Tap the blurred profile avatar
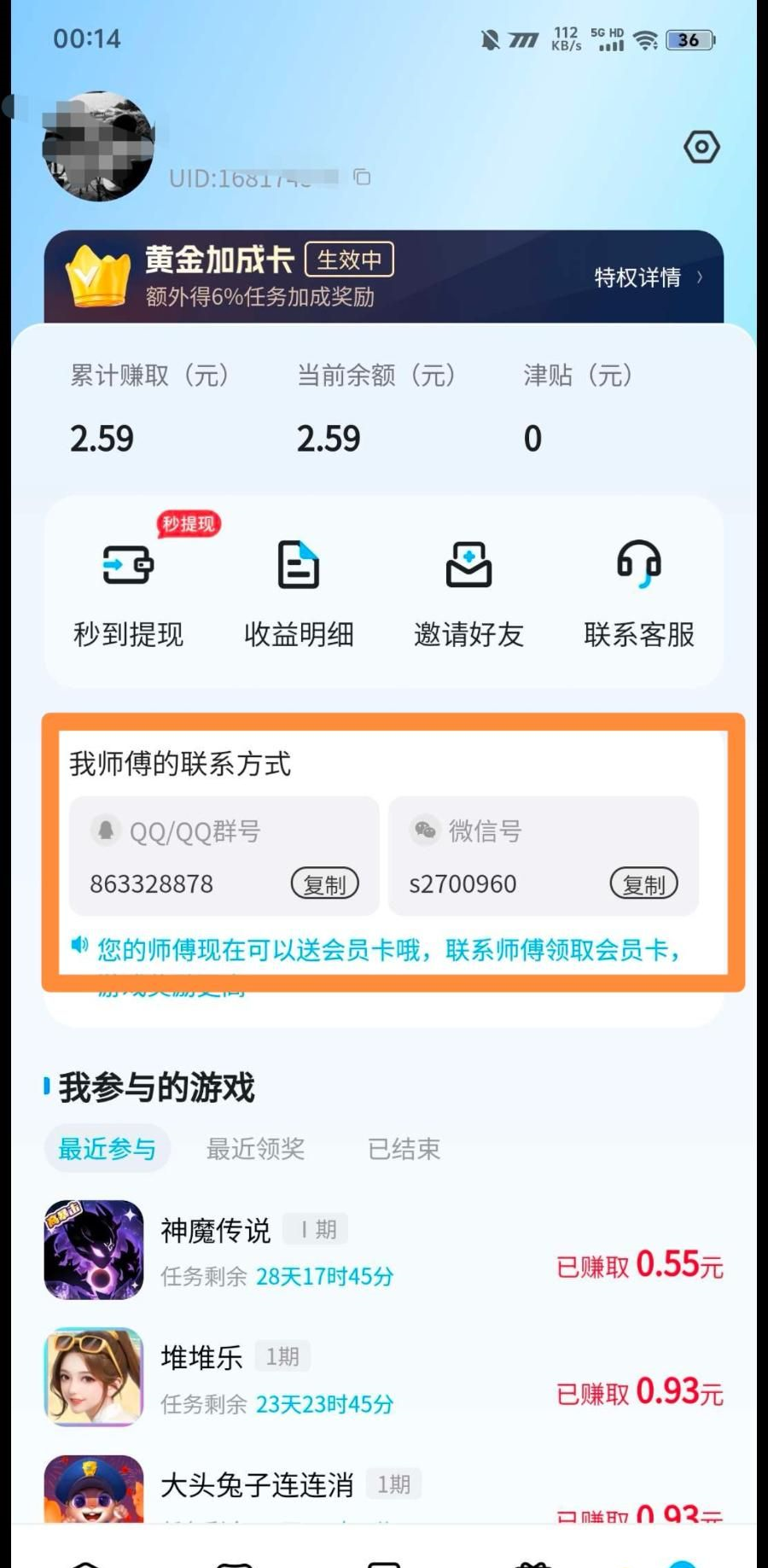The width and height of the screenshot is (768, 1568). point(98,147)
